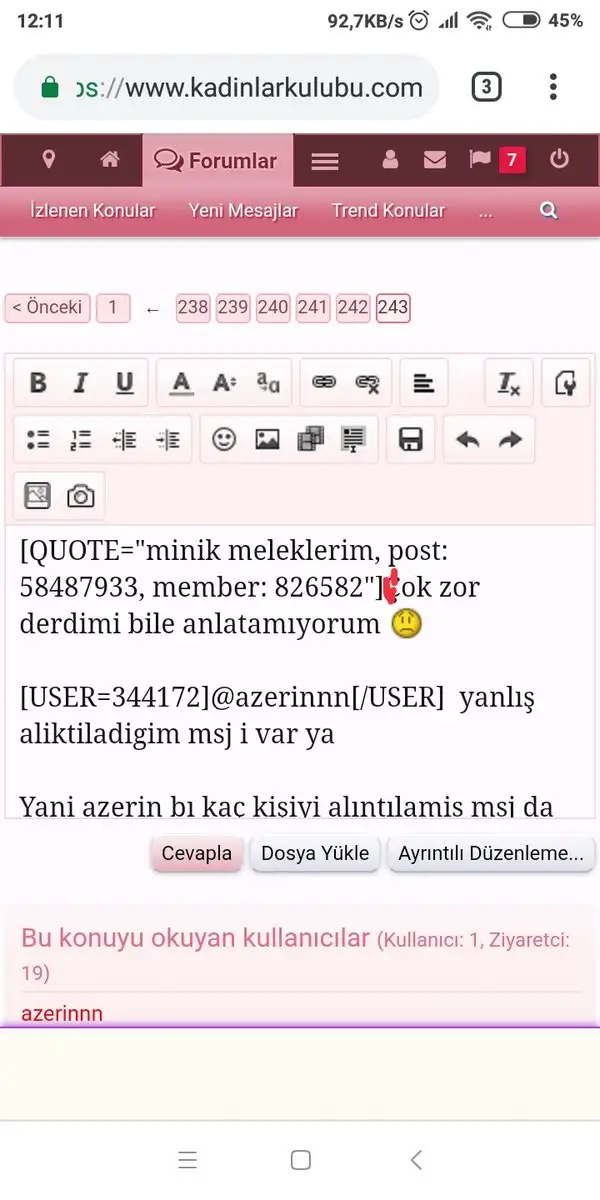Open the forum search magnifier

548,210
